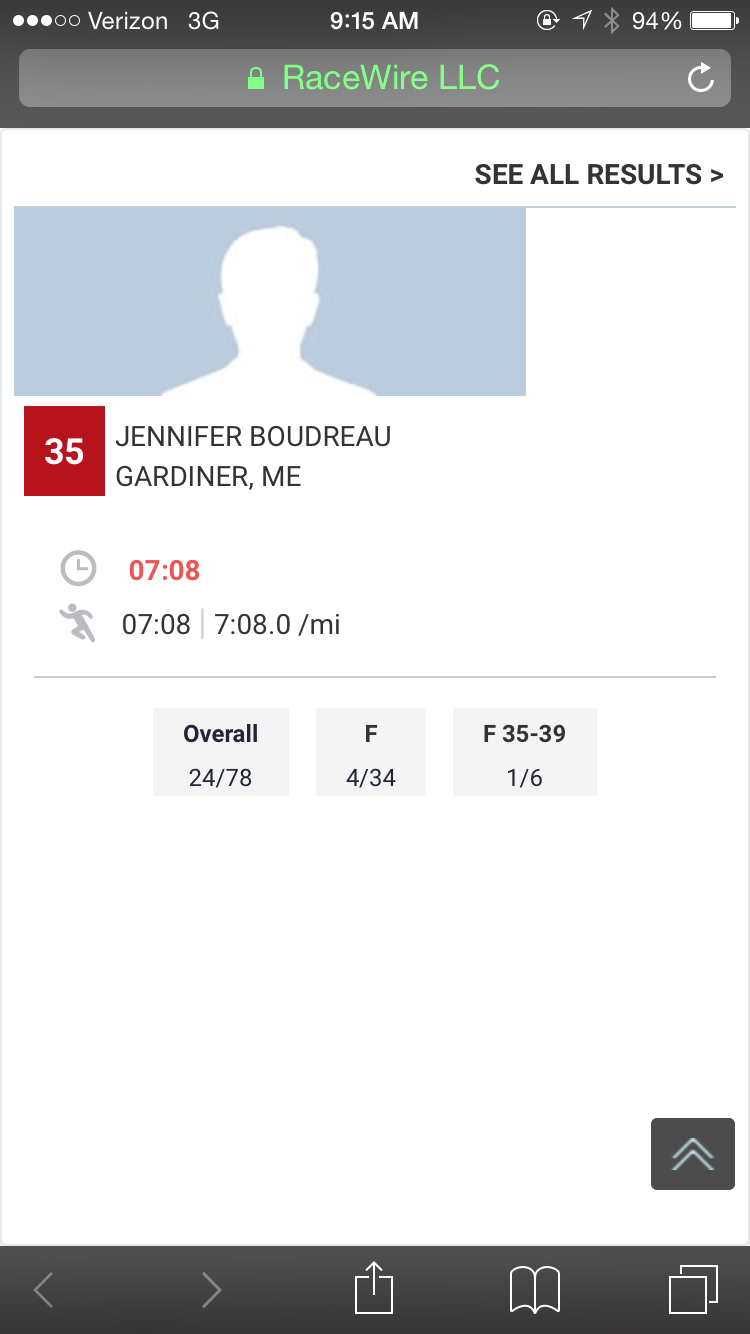
Task: Show all open Safari tabs
Action: [x=692, y=1289]
